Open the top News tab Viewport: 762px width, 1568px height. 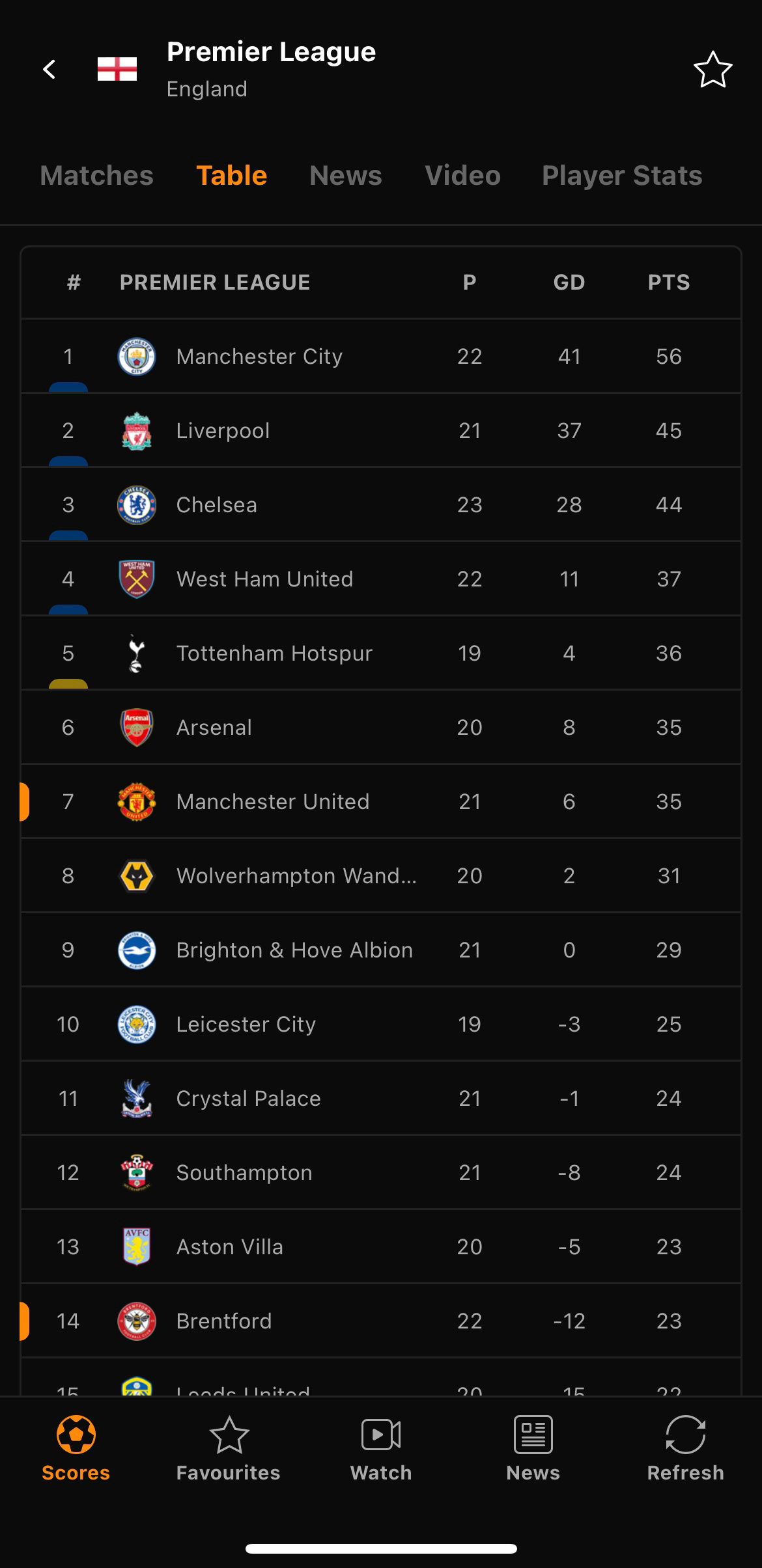click(346, 176)
